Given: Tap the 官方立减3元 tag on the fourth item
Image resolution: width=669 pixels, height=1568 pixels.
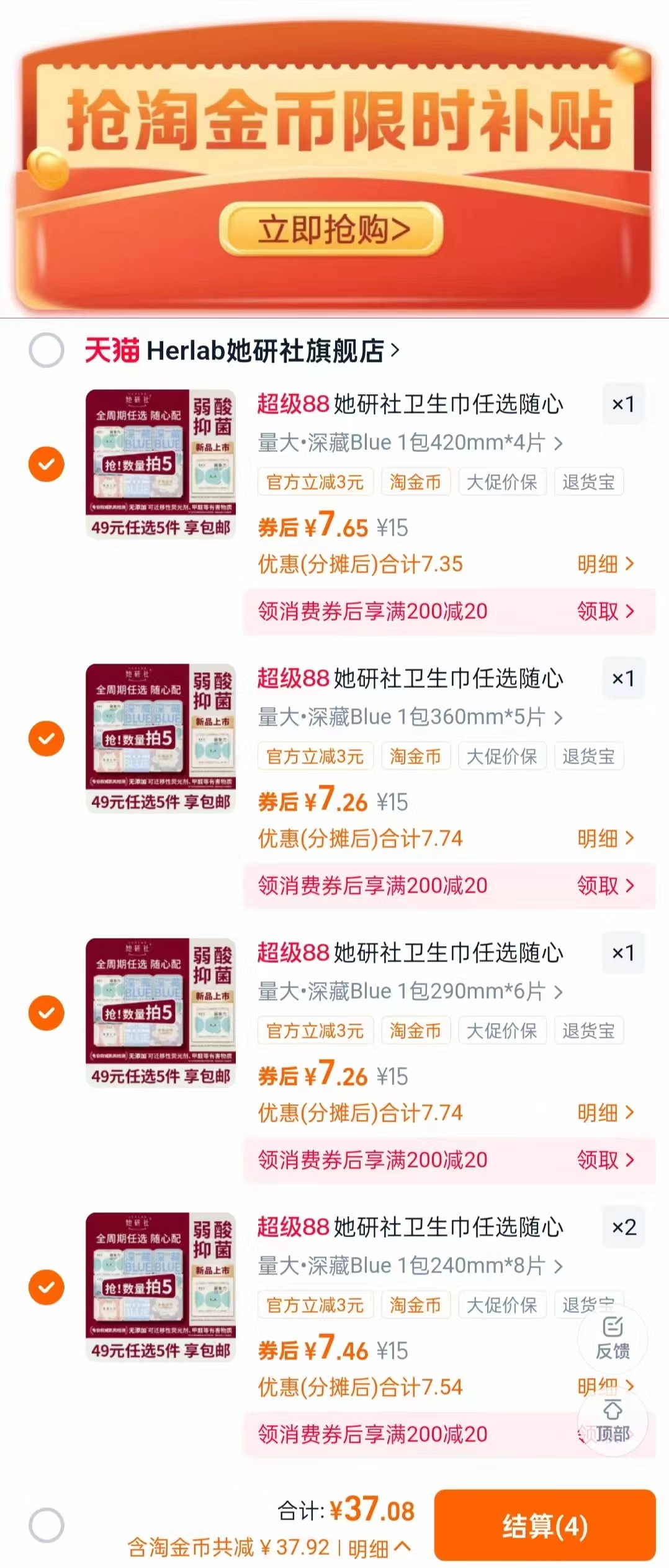Looking at the screenshot, I should (315, 1305).
